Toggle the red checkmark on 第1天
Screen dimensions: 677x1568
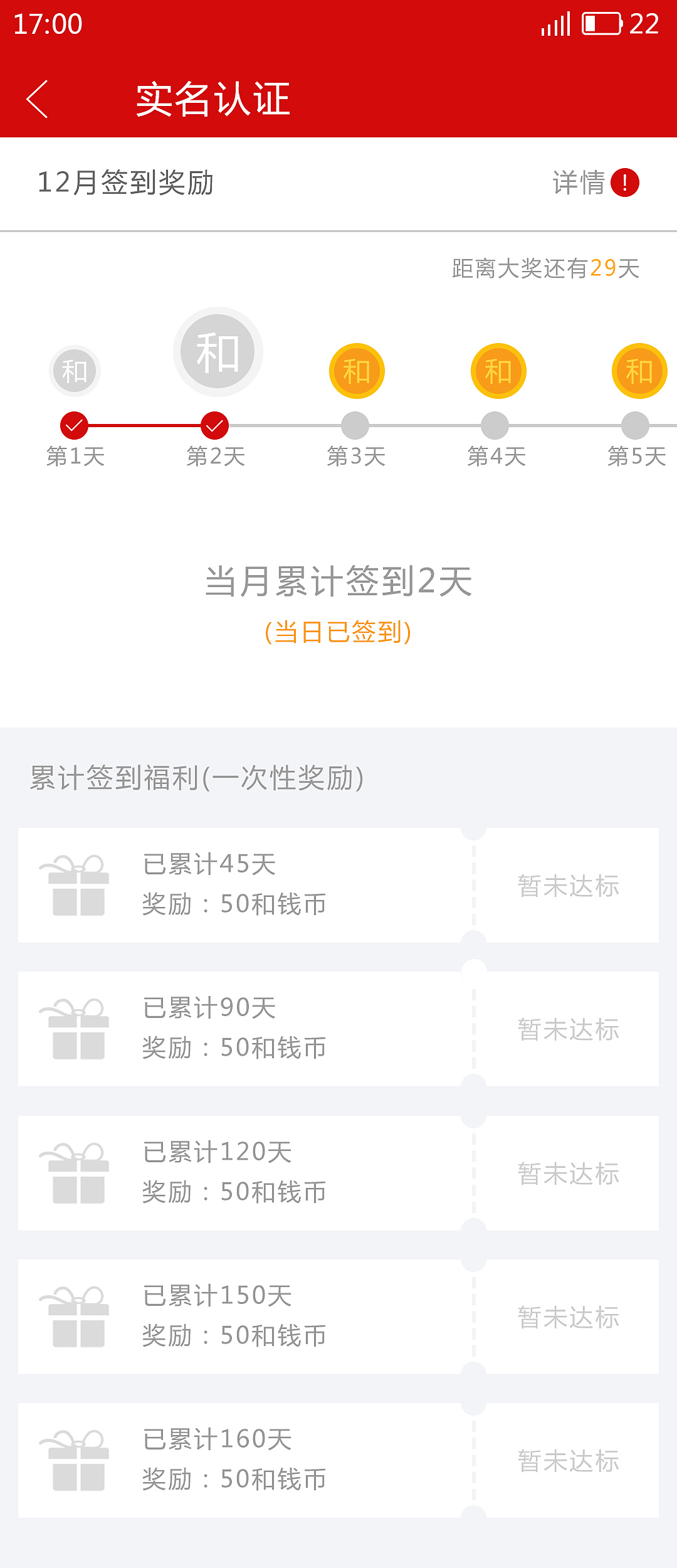[75, 424]
